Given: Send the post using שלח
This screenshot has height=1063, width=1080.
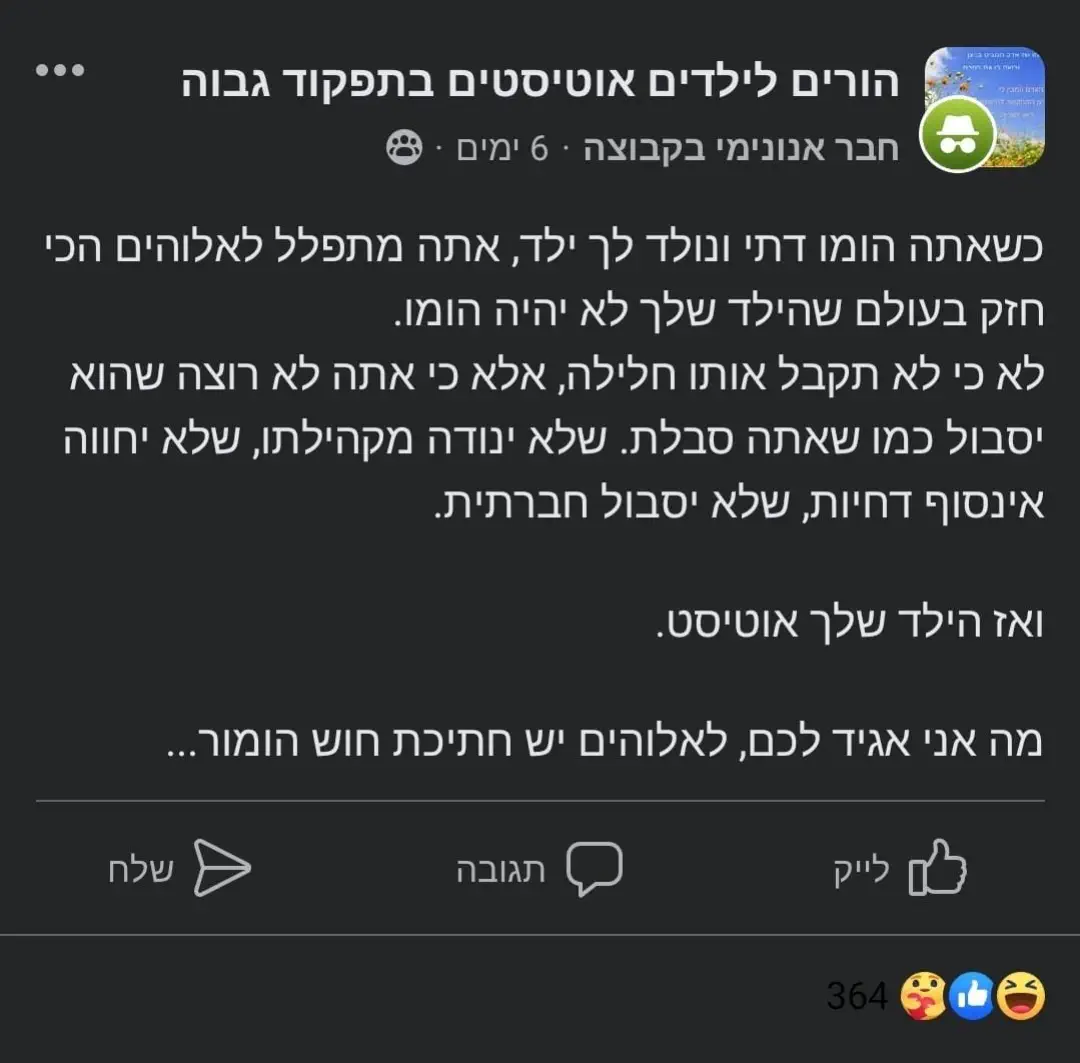Looking at the screenshot, I should click(180, 867).
